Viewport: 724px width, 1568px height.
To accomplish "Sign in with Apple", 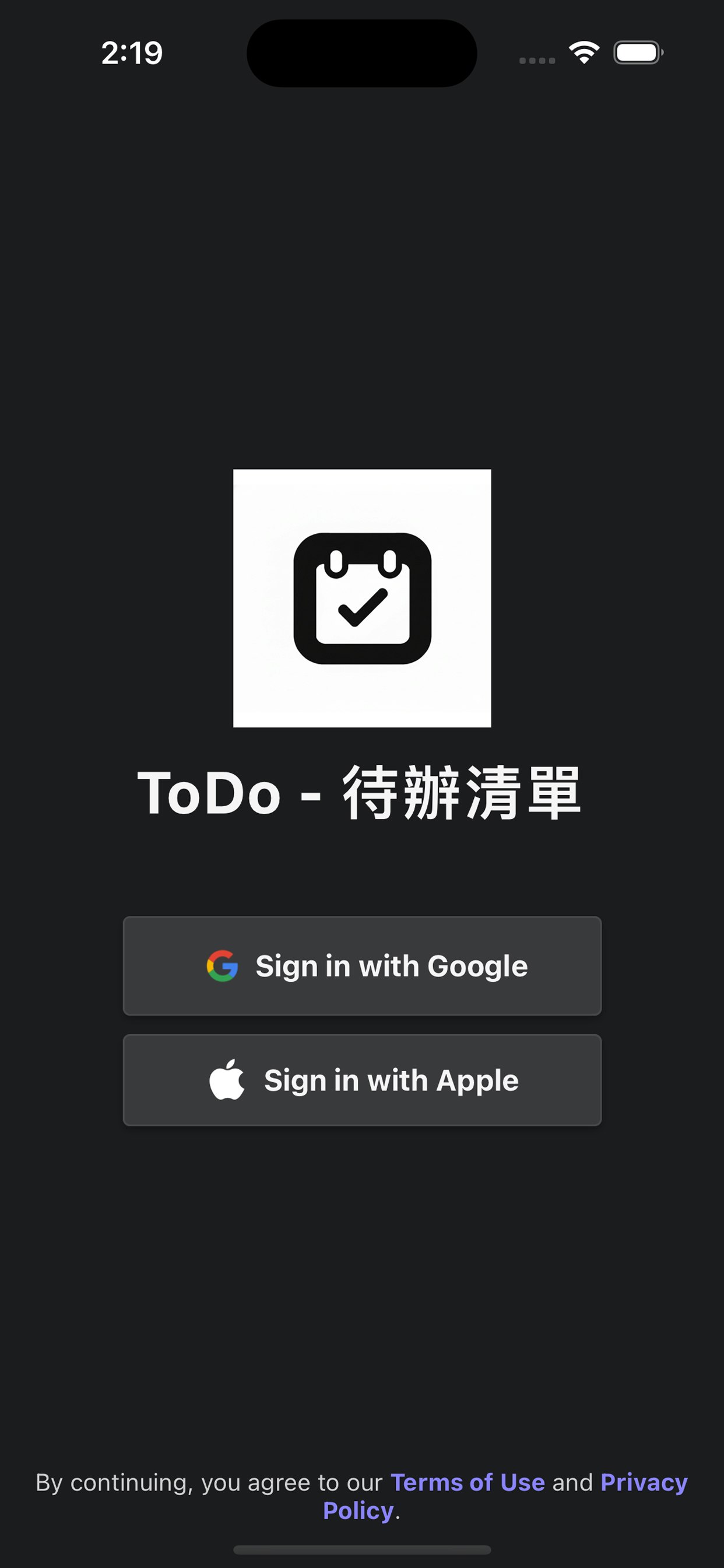I will click(362, 1079).
